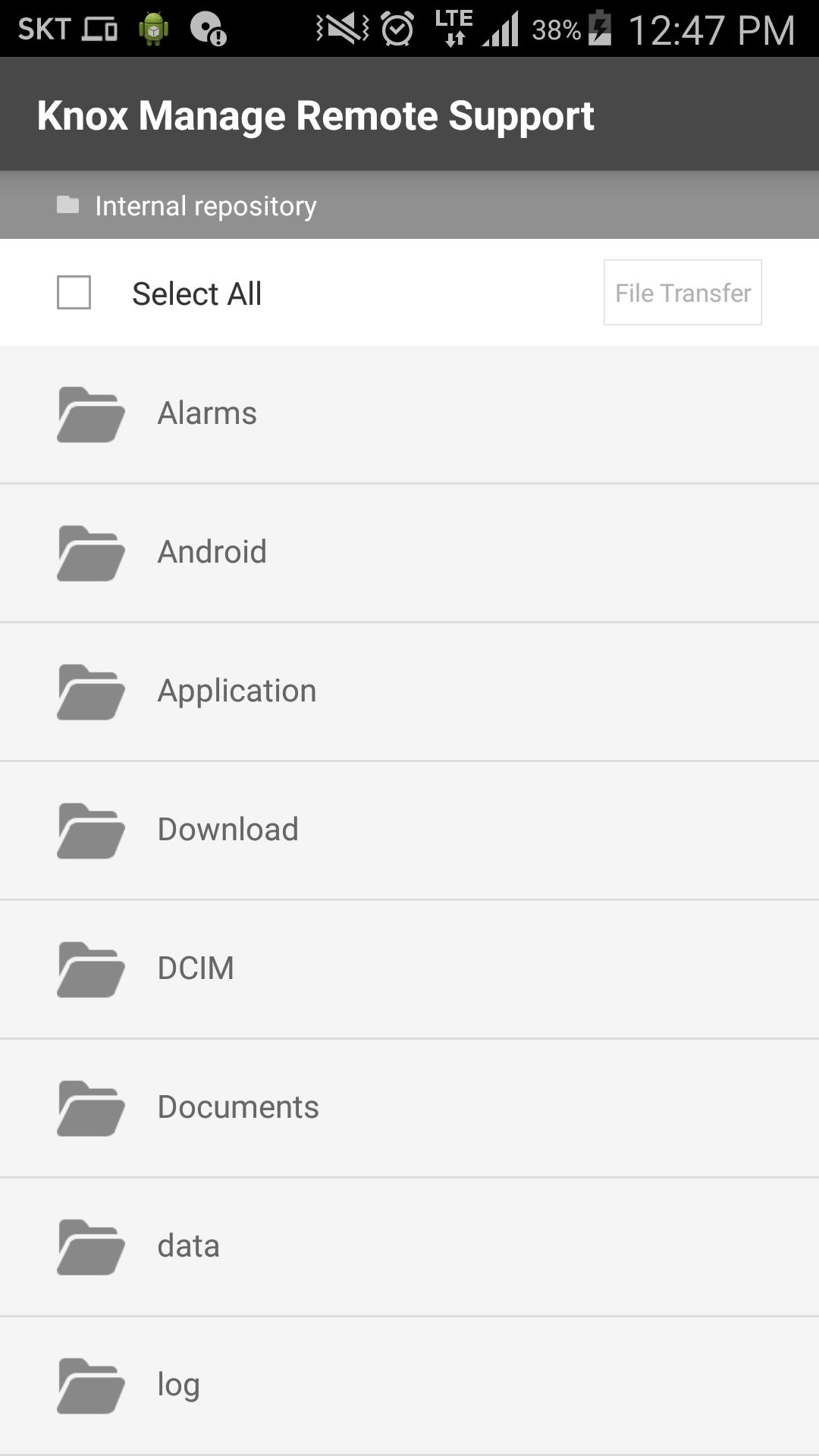
Task: Browse the Application folder
Action: (x=409, y=692)
